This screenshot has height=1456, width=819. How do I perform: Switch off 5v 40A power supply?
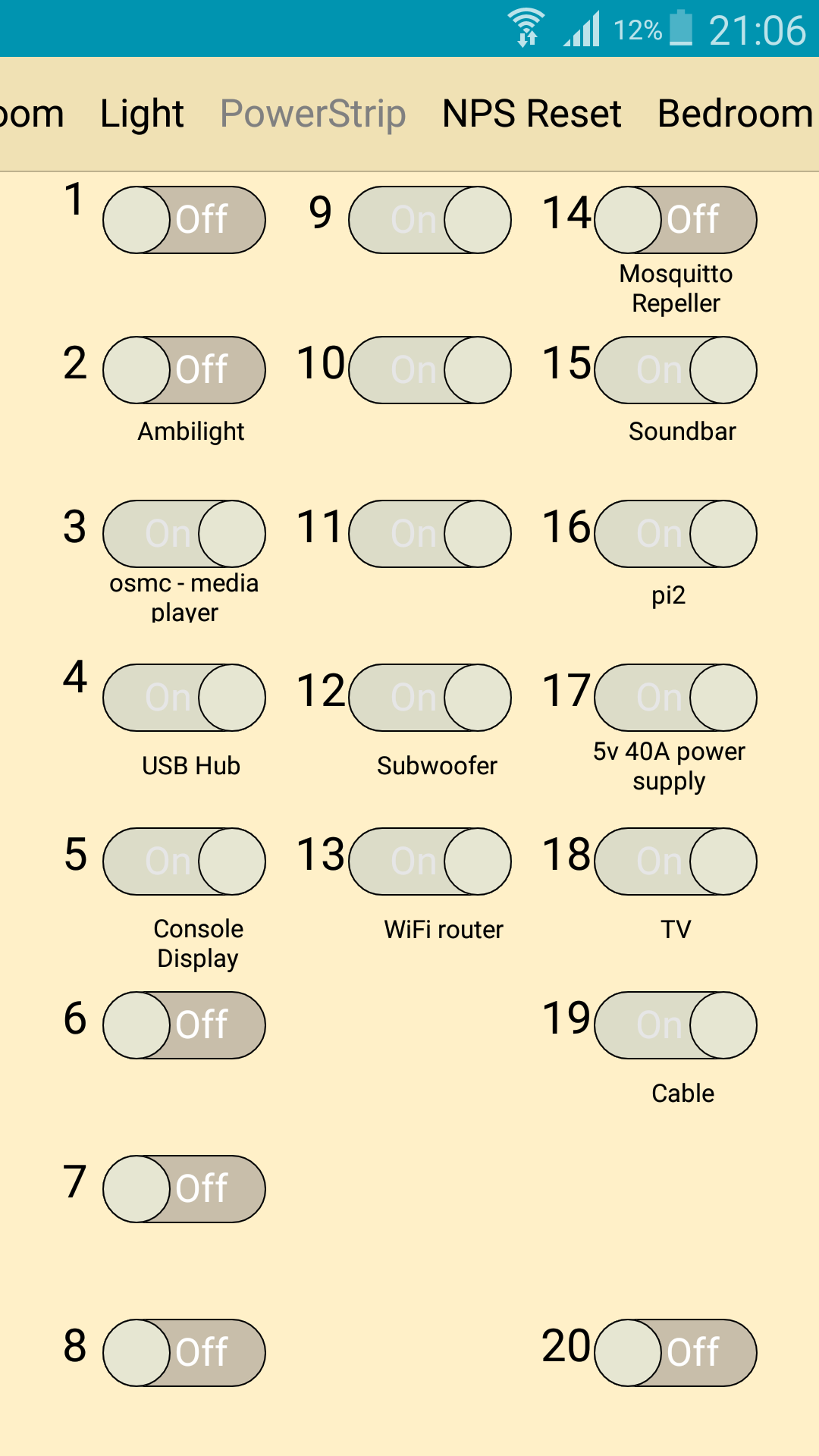[676, 698]
